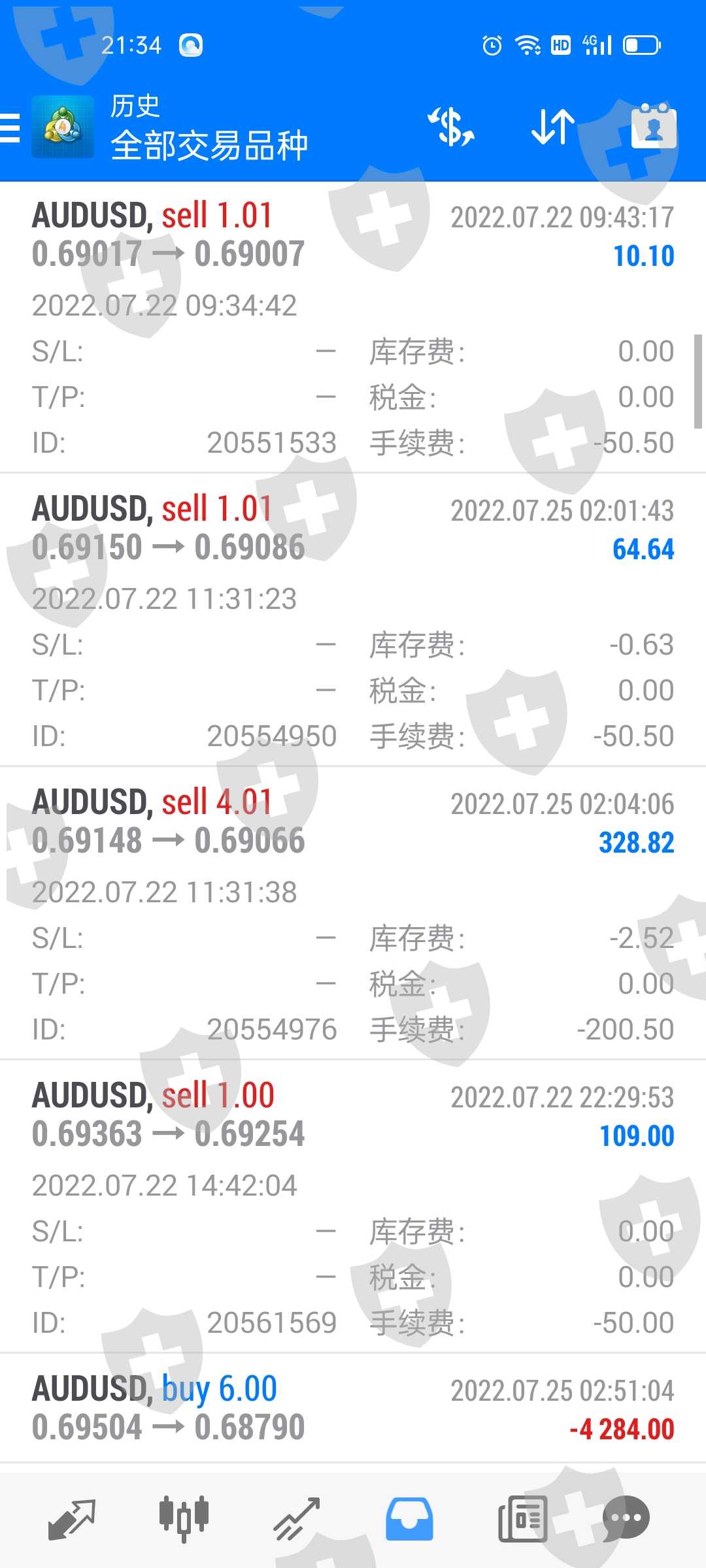Image resolution: width=706 pixels, height=1568 pixels.
Task: Select the History tab
Action: pyautogui.click(x=409, y=1518)
